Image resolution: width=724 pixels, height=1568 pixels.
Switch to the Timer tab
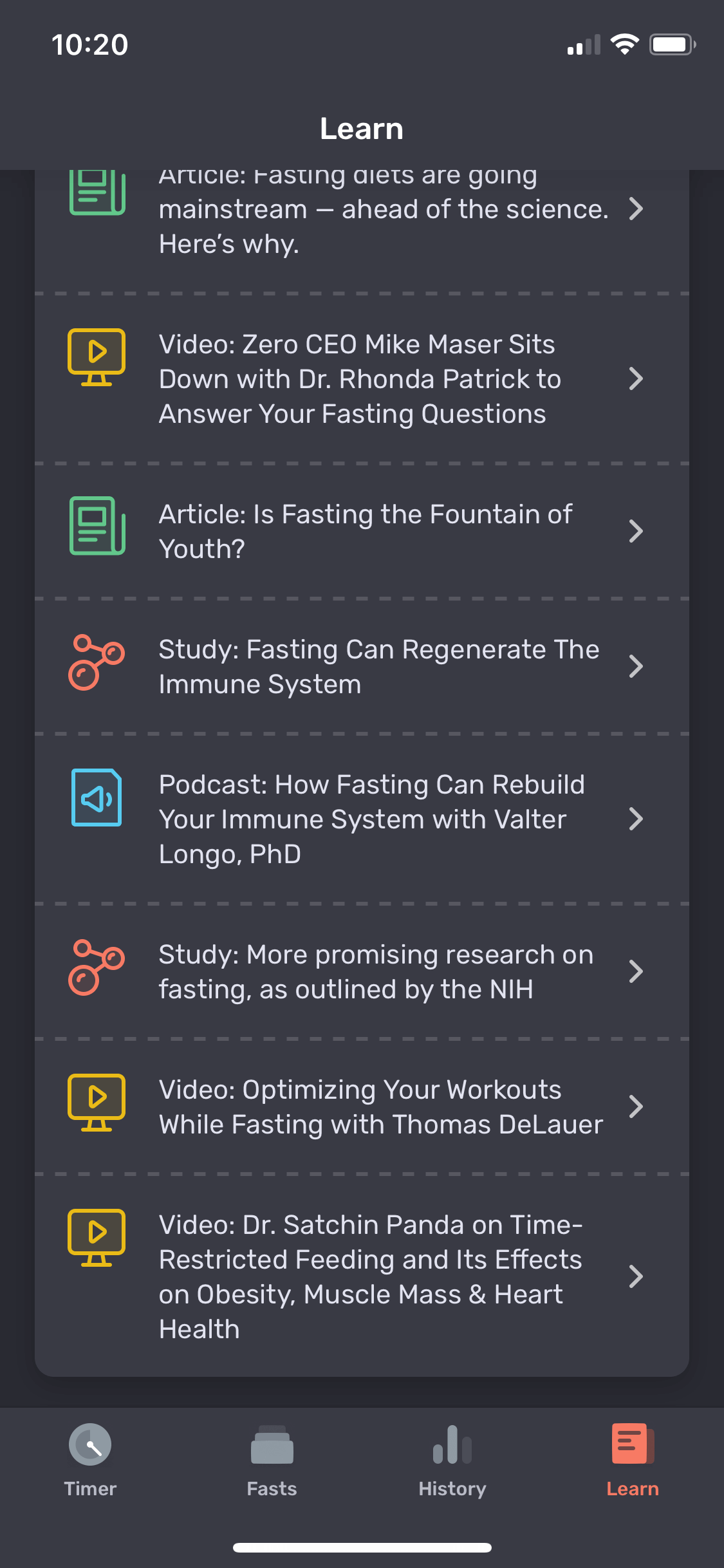point(90,1460)
